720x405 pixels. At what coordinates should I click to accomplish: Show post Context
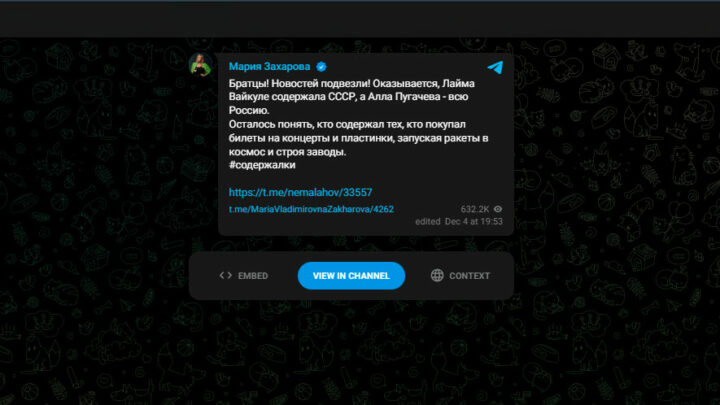[461, 276]
